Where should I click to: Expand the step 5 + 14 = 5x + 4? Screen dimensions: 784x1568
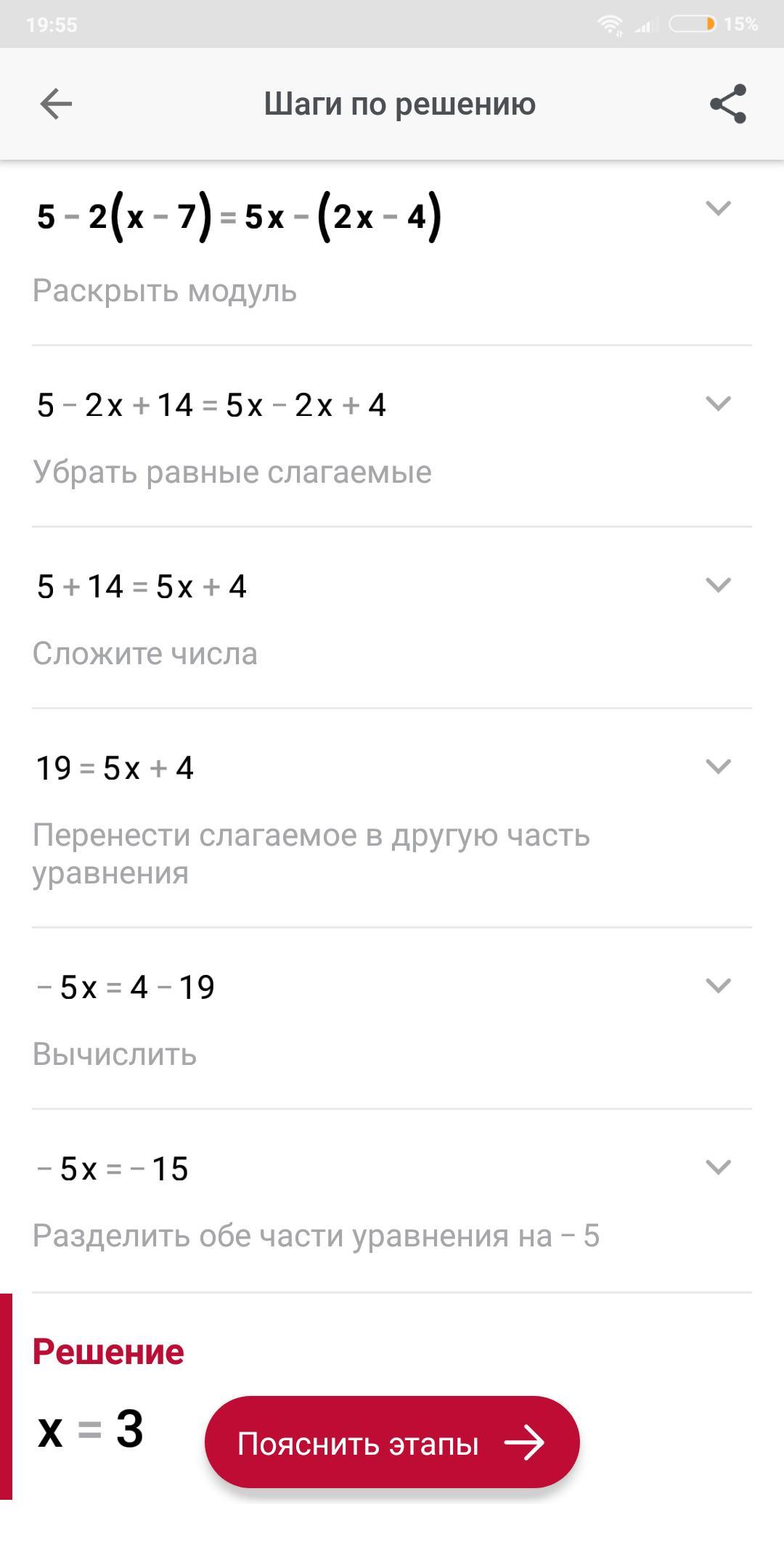(718, 585)
